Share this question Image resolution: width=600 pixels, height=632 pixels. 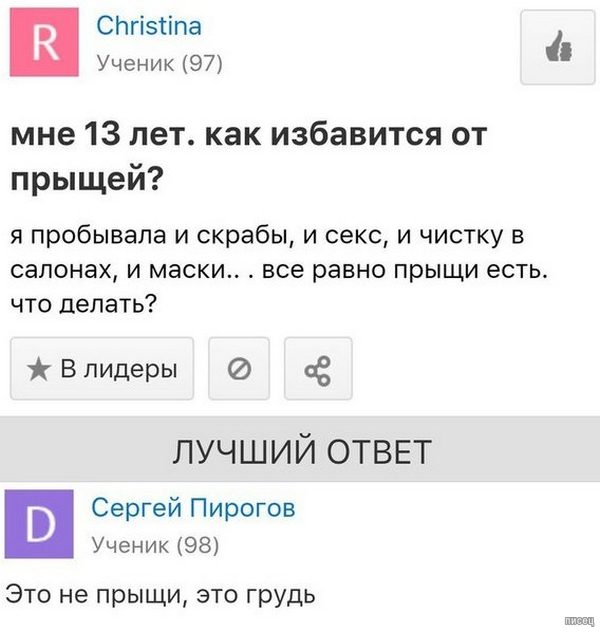click(x=318, y=371)
